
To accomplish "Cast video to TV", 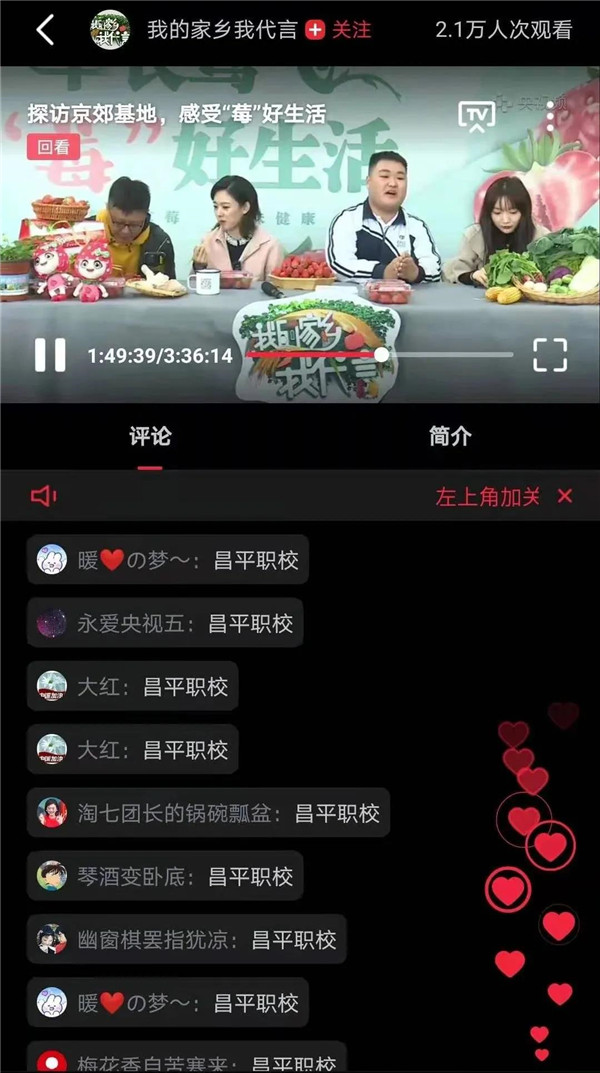I will (476, 116).
